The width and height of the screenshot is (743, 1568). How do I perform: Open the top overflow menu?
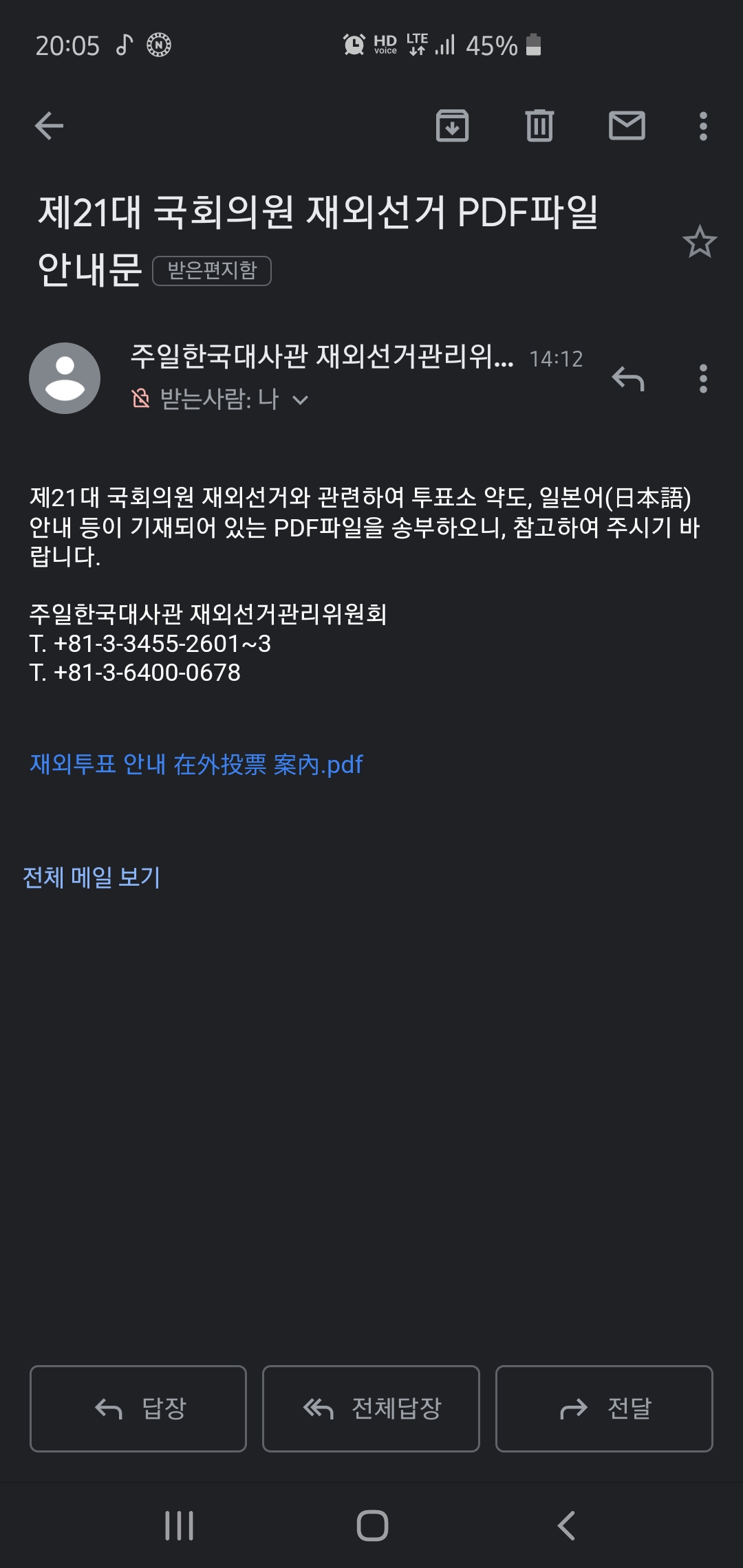pos(702,126)
